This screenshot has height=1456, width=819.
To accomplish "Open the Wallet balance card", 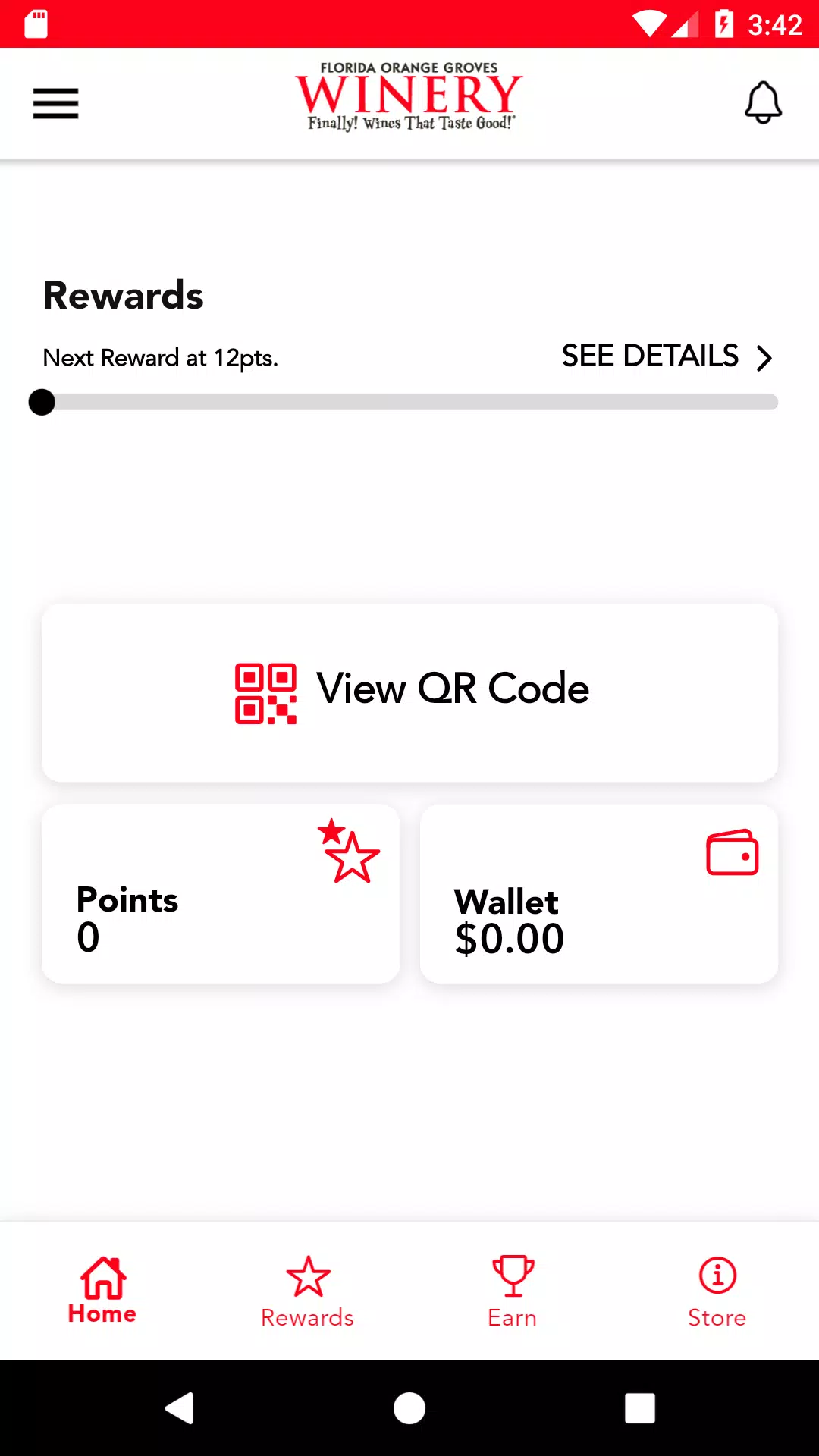I will 599,894.
